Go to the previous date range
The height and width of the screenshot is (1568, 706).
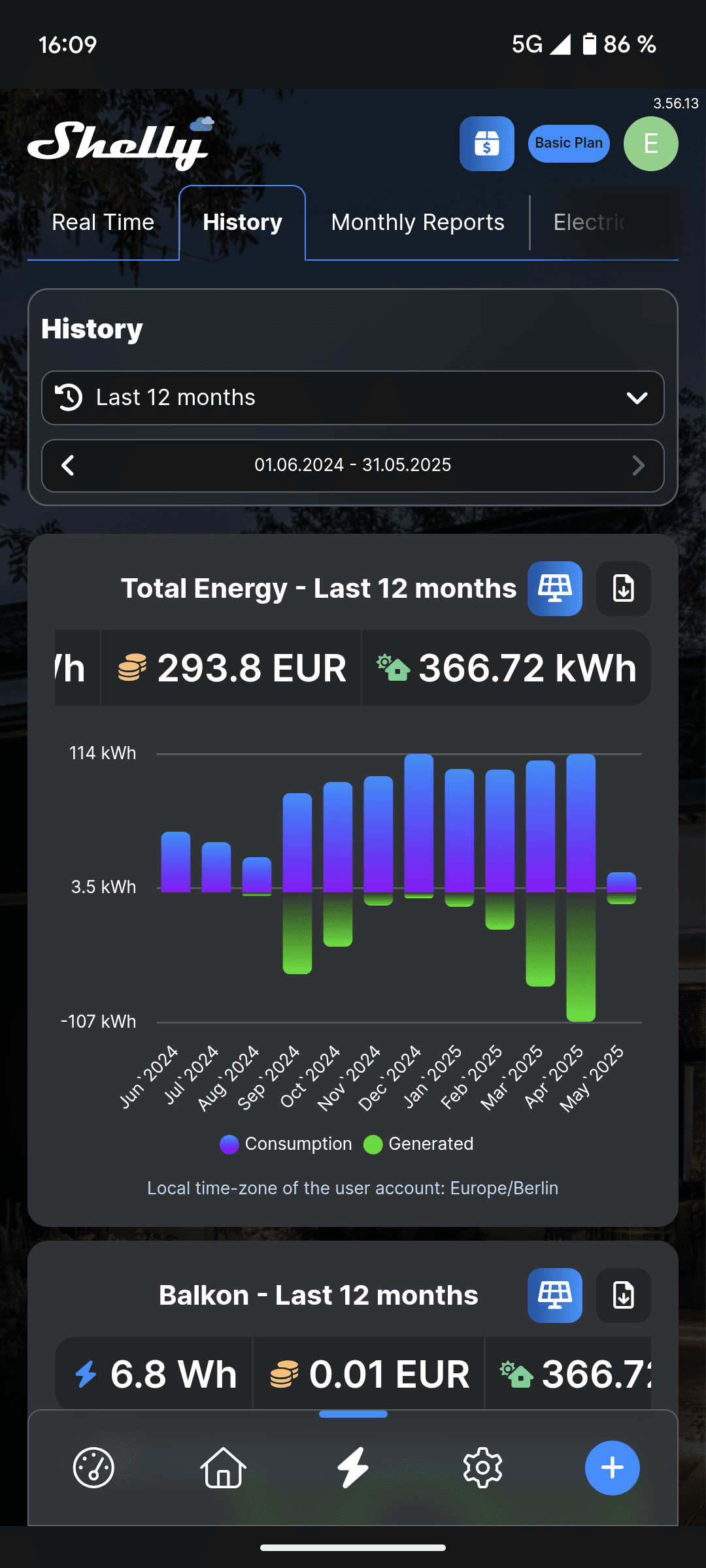pos(68,465)
